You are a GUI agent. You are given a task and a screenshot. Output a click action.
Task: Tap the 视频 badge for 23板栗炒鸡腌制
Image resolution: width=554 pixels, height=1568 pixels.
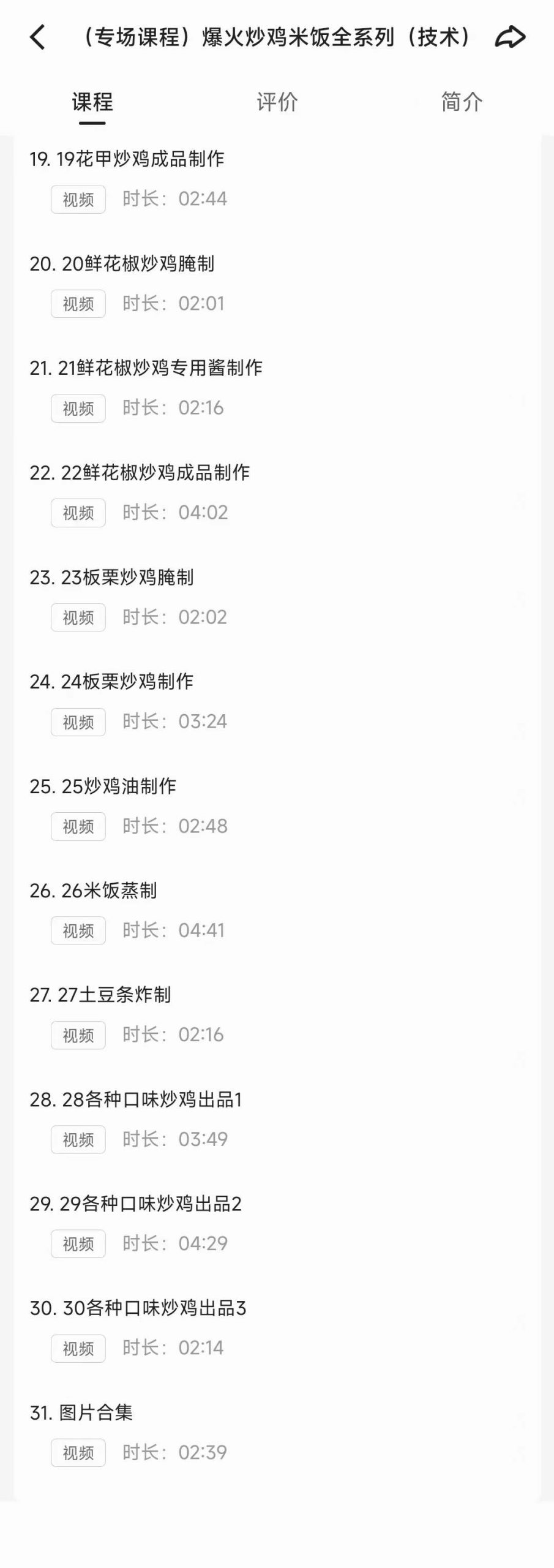pos(78,617)
